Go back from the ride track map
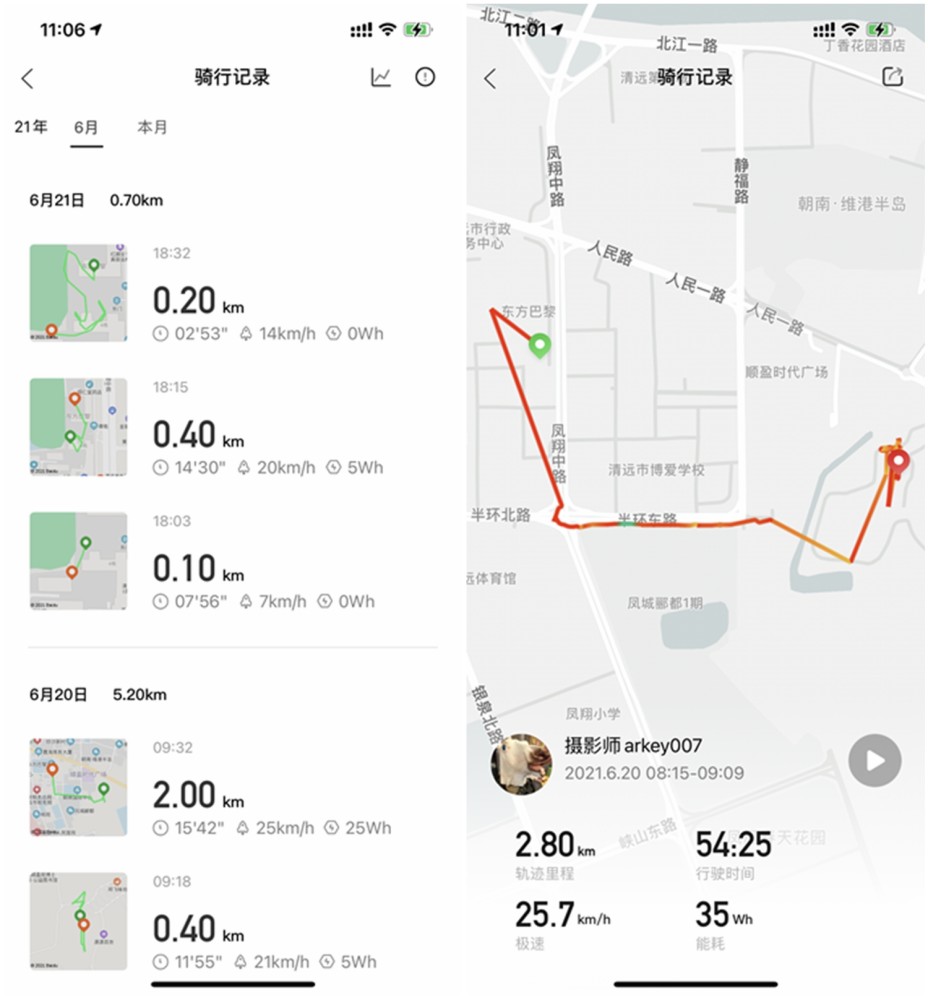 tap(490, 79)
